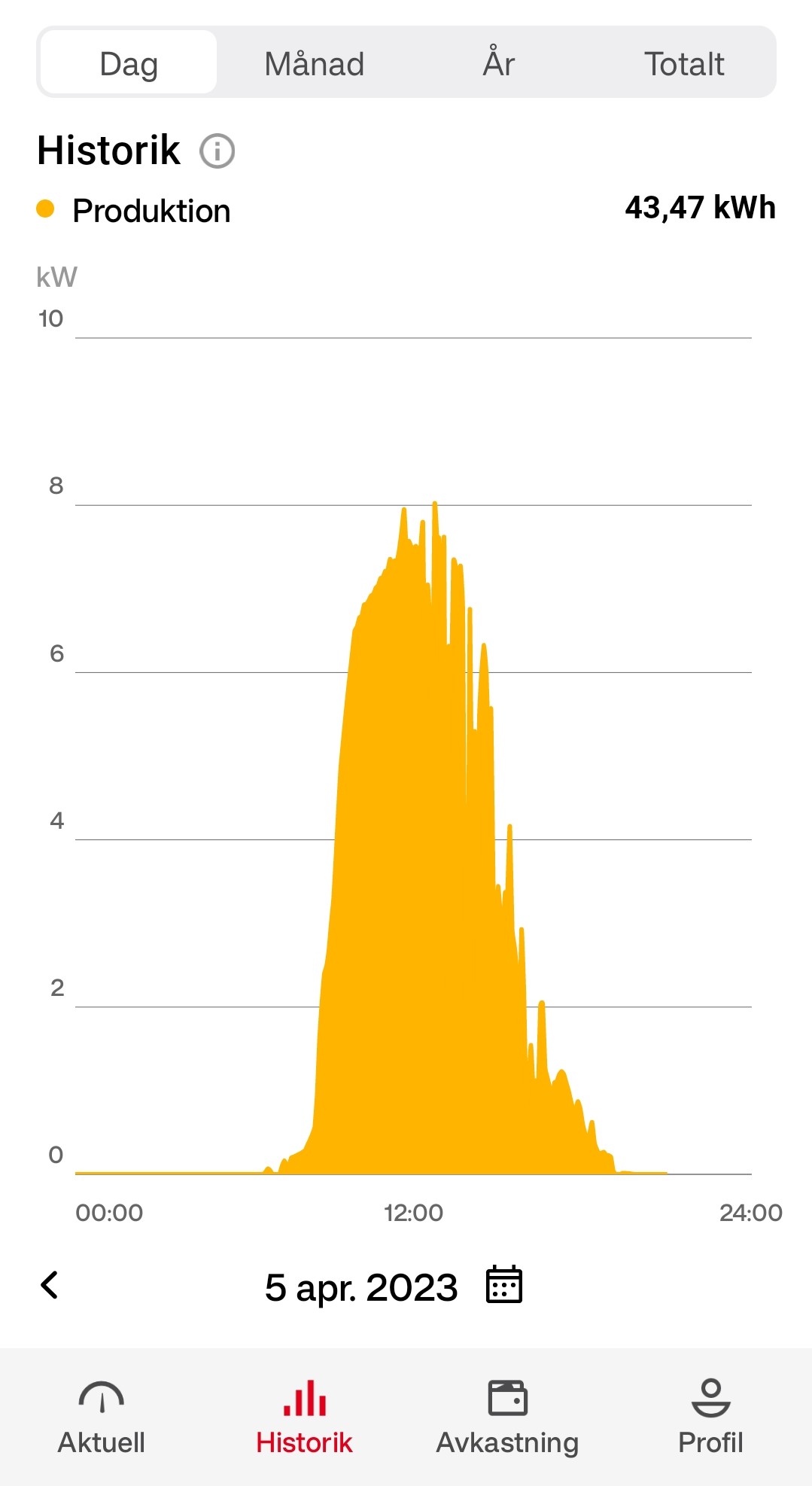Go to the previous day

tap(50, 1285)
